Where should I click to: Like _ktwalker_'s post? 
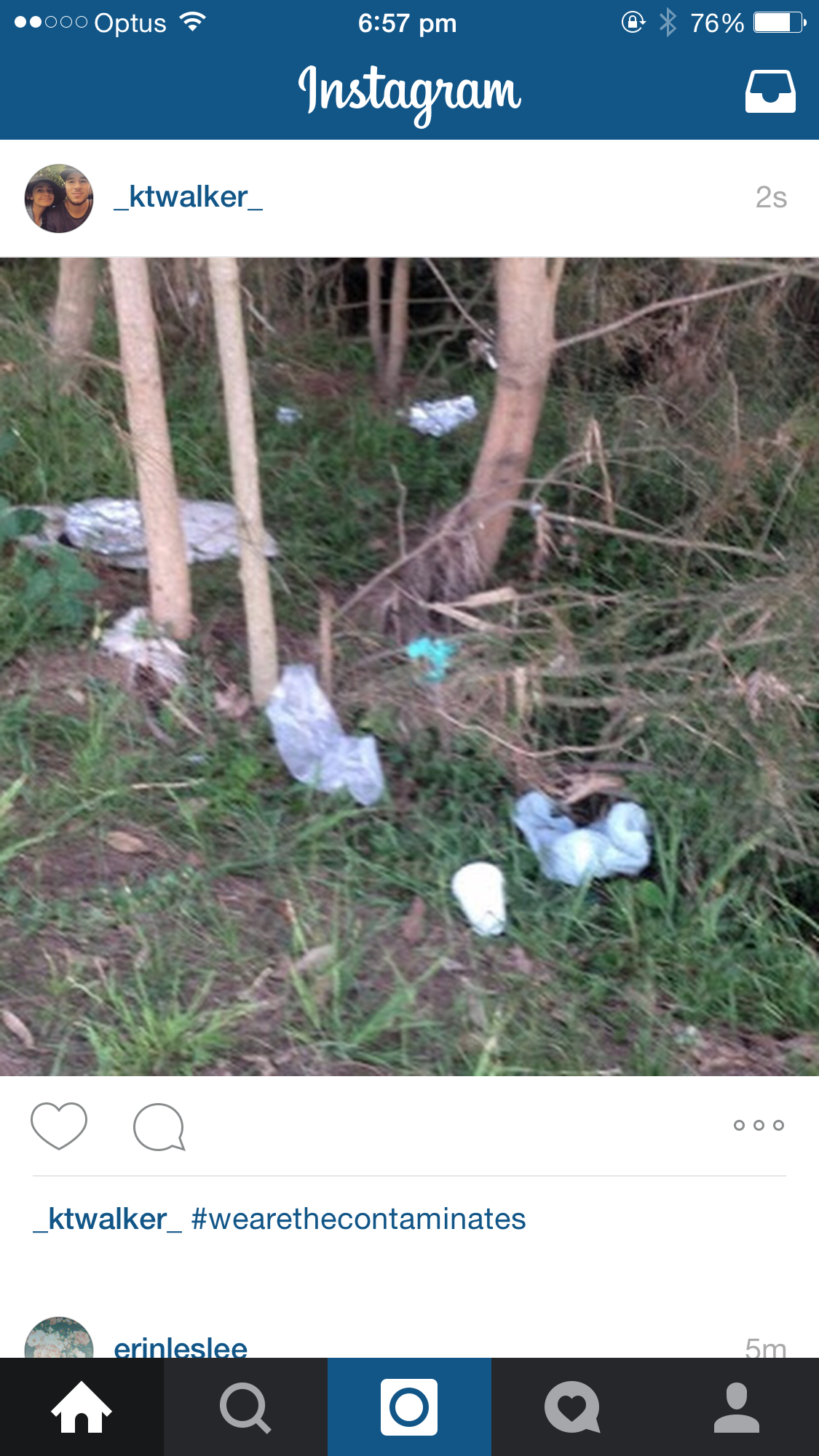[59, 1126]
